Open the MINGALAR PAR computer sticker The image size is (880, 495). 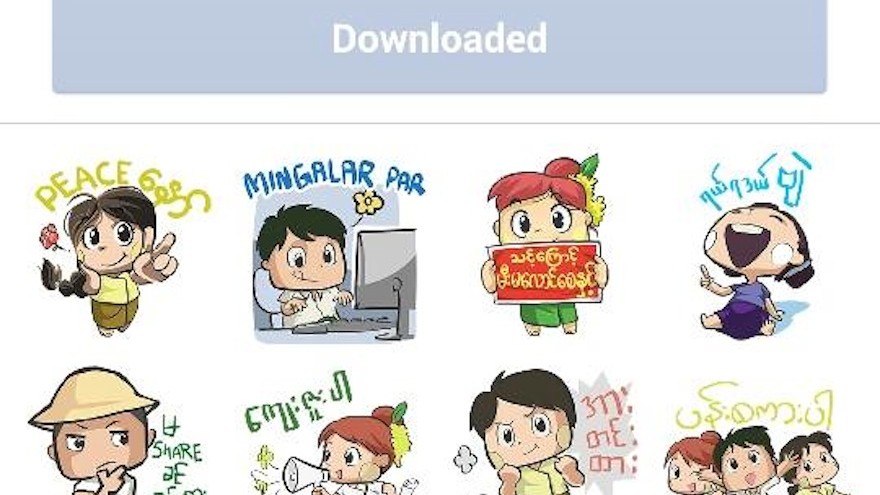334,252
